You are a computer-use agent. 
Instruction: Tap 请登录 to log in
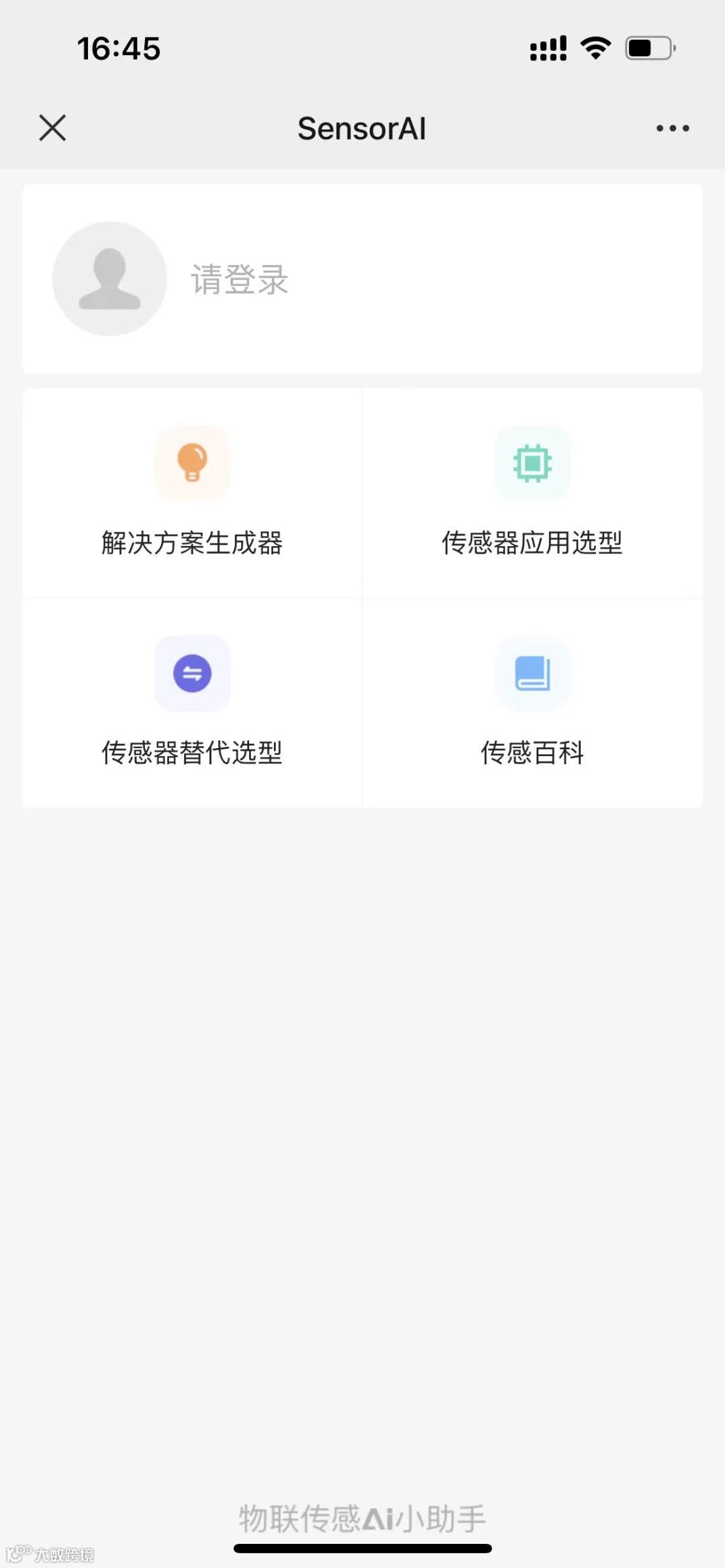(240, 279)
